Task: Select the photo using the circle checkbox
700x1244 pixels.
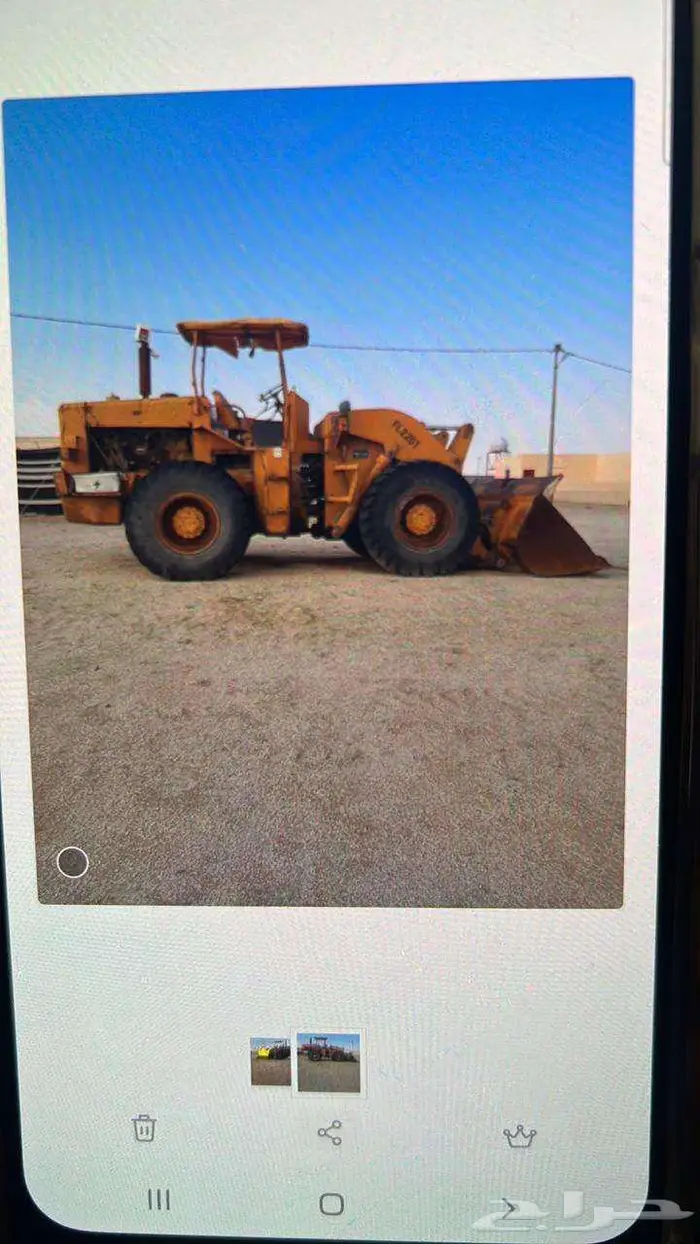Action: [72, 862]
